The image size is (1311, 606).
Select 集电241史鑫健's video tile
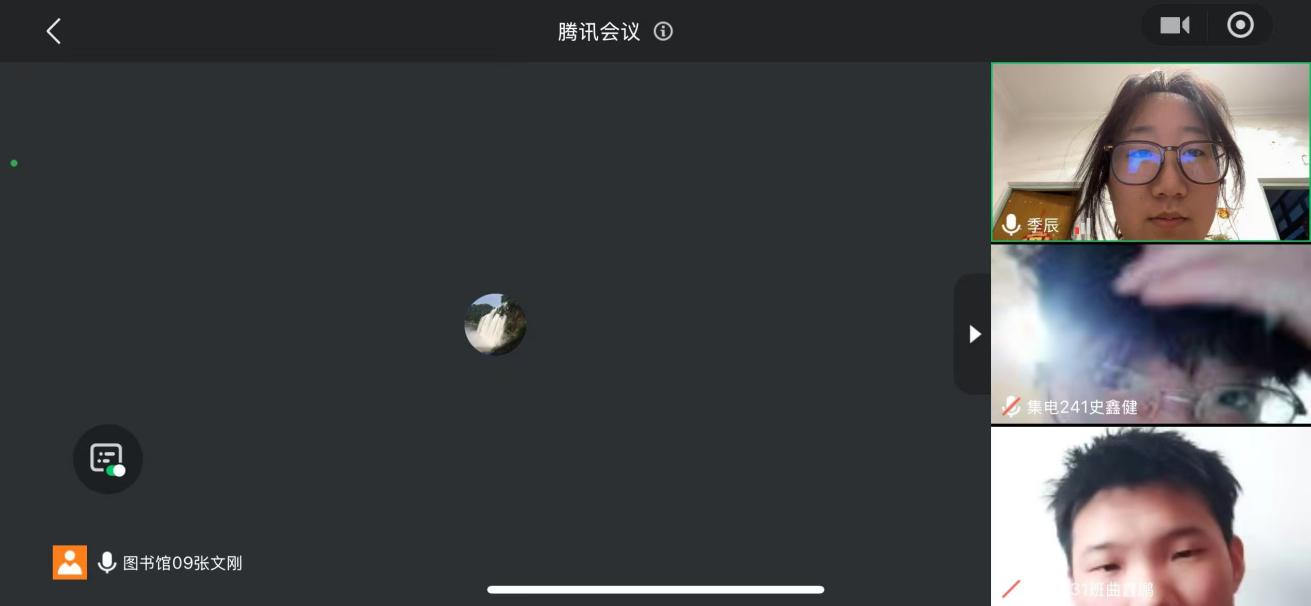click(1150, 334)
